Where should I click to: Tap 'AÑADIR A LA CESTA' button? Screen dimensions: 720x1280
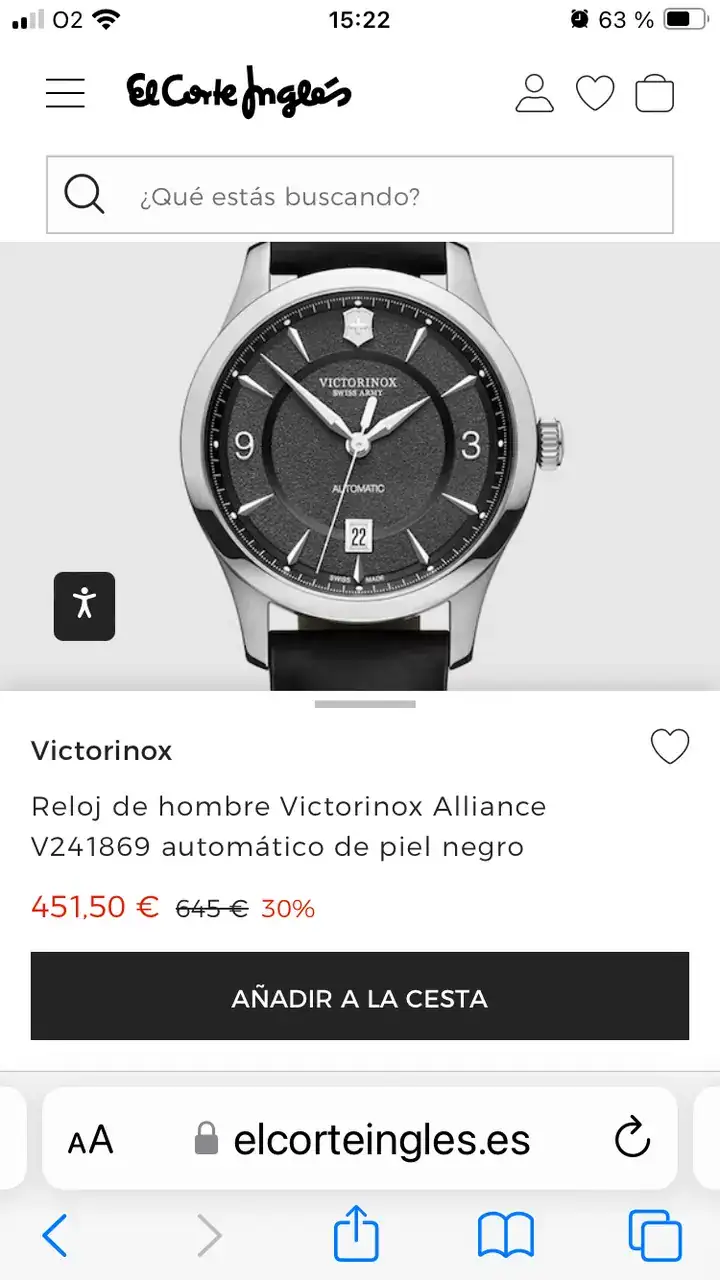360,997
